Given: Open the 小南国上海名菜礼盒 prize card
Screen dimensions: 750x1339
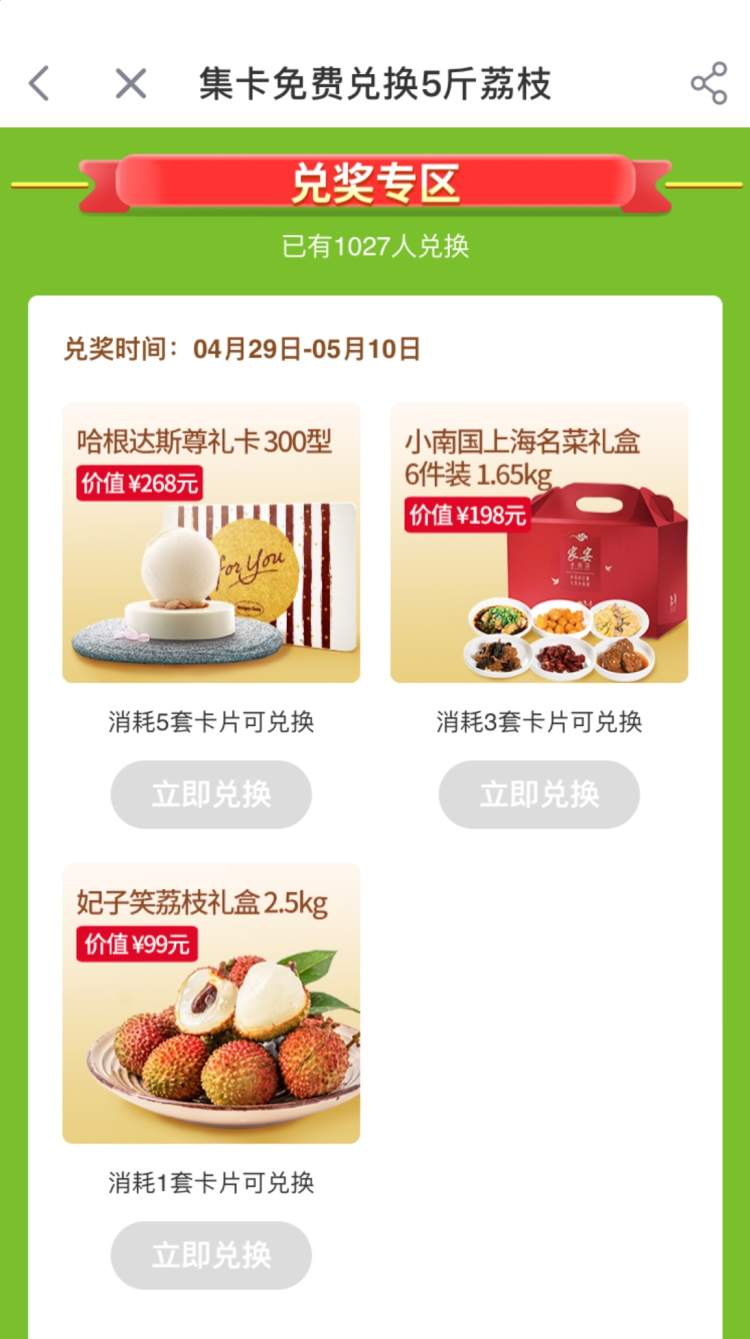Looking at the screenshot, I should [539, 543].
